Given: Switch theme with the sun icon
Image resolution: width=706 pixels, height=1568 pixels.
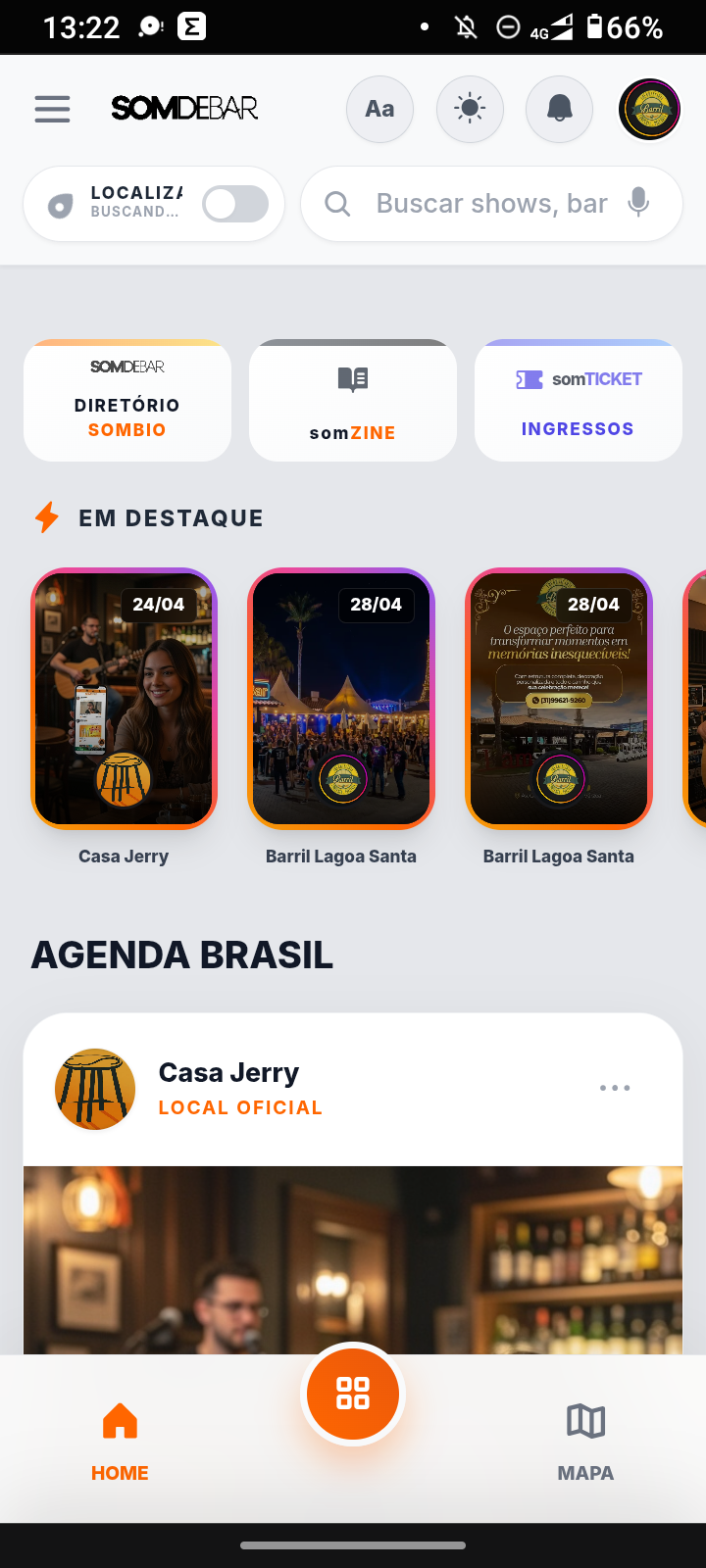Looking at the screenshot, I should [x=470, y=109].
